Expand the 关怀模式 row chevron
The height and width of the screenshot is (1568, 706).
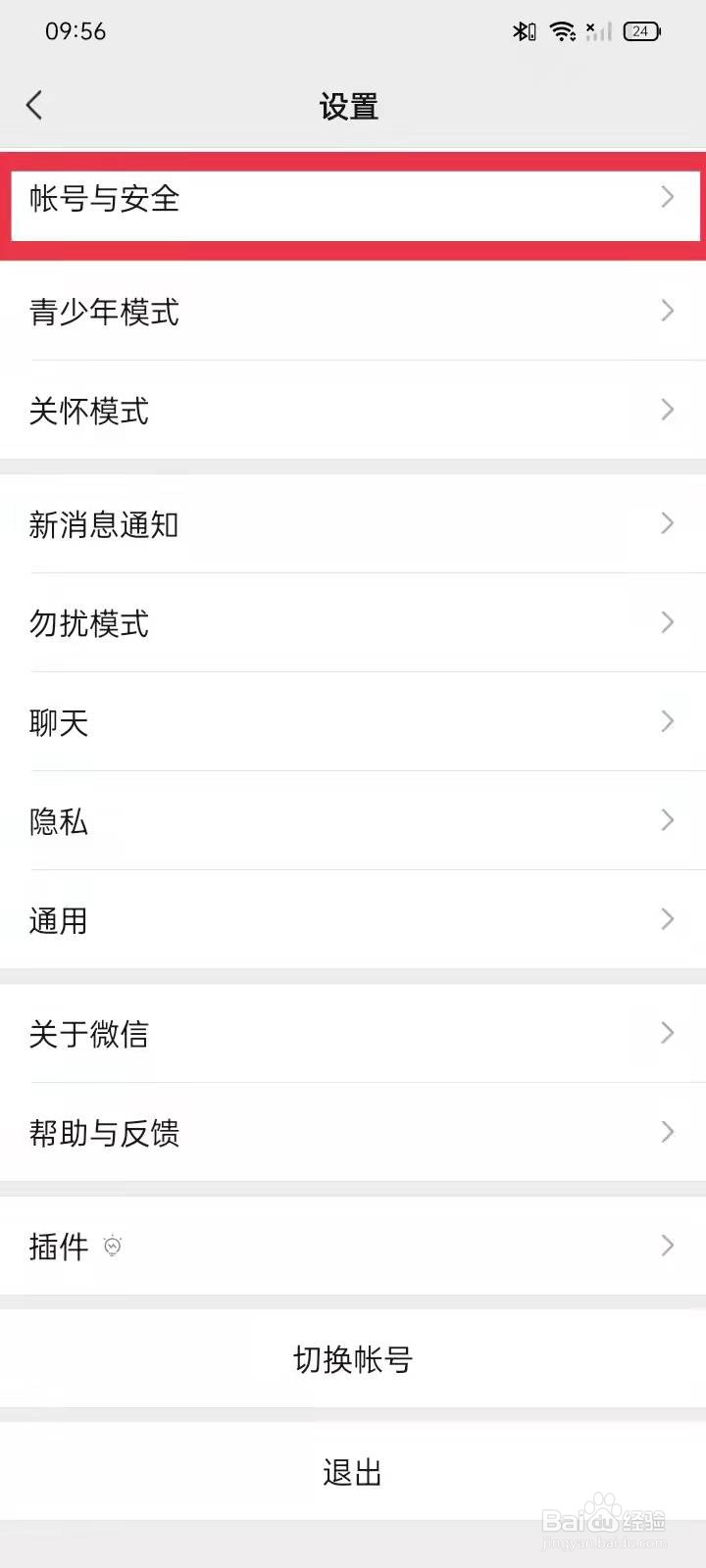click(x=667, y=410)
